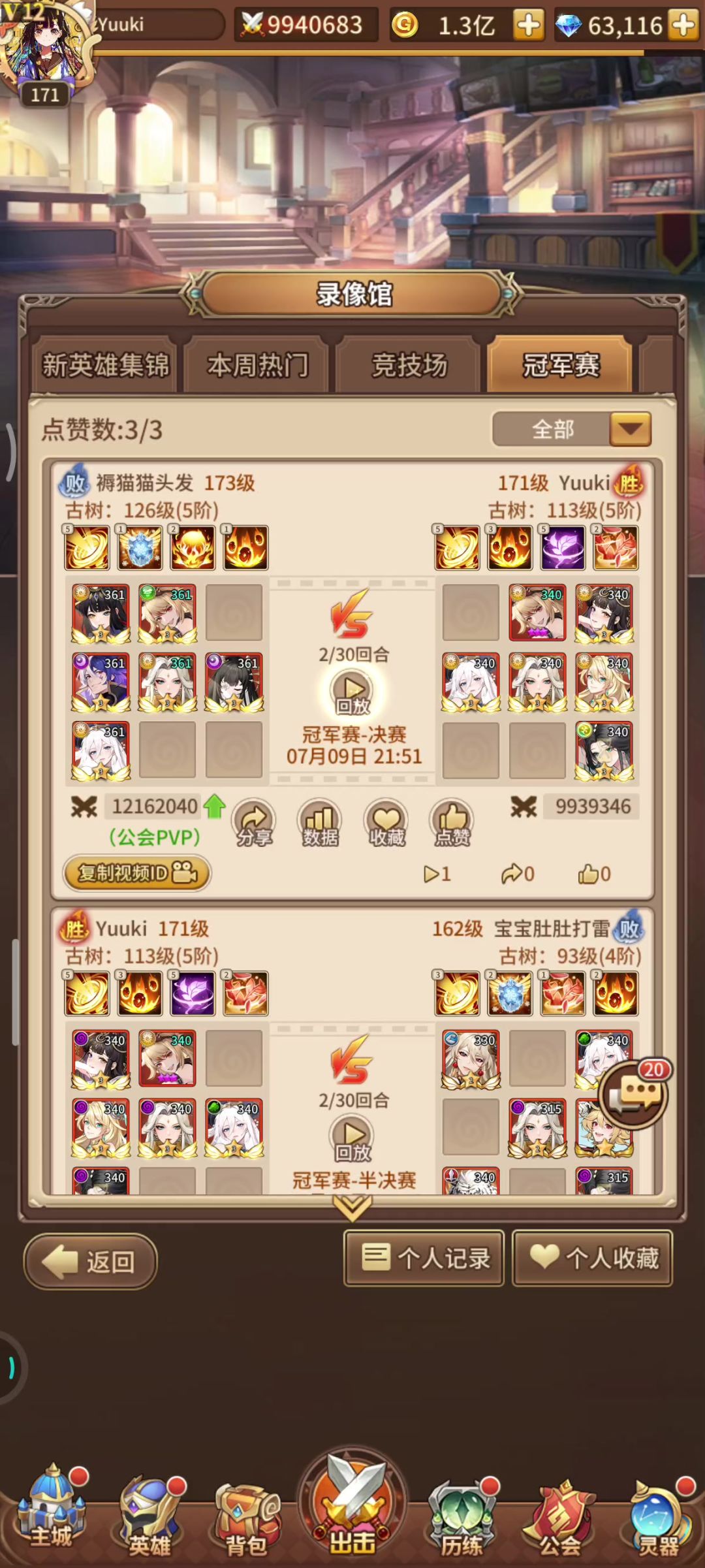Replay the 冠军赛-决赛 match video
Viewport: 705px width, 1568px height.
click(352, 692)
